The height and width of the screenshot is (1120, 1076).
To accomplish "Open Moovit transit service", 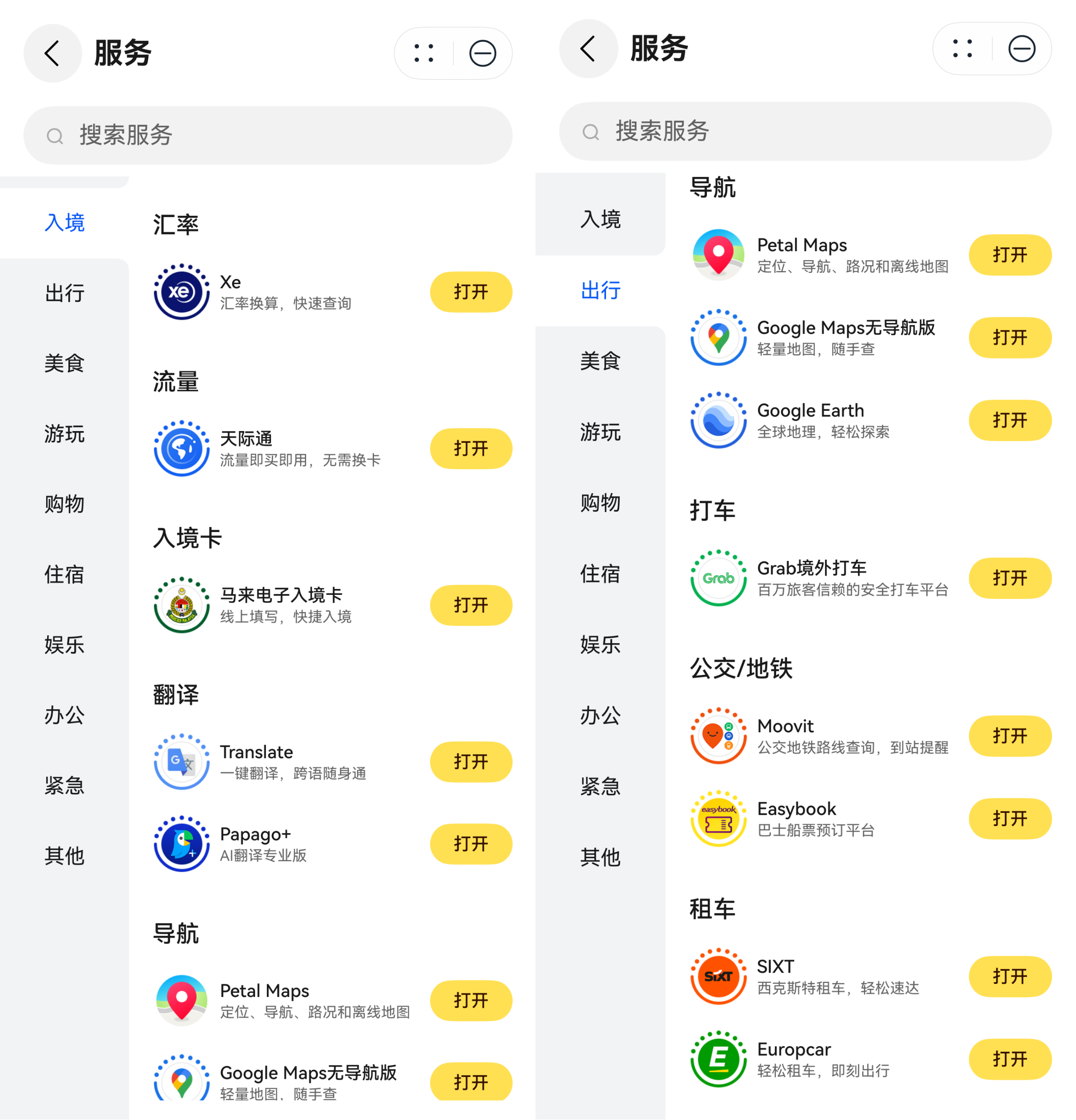I will tap(1009, 736).
